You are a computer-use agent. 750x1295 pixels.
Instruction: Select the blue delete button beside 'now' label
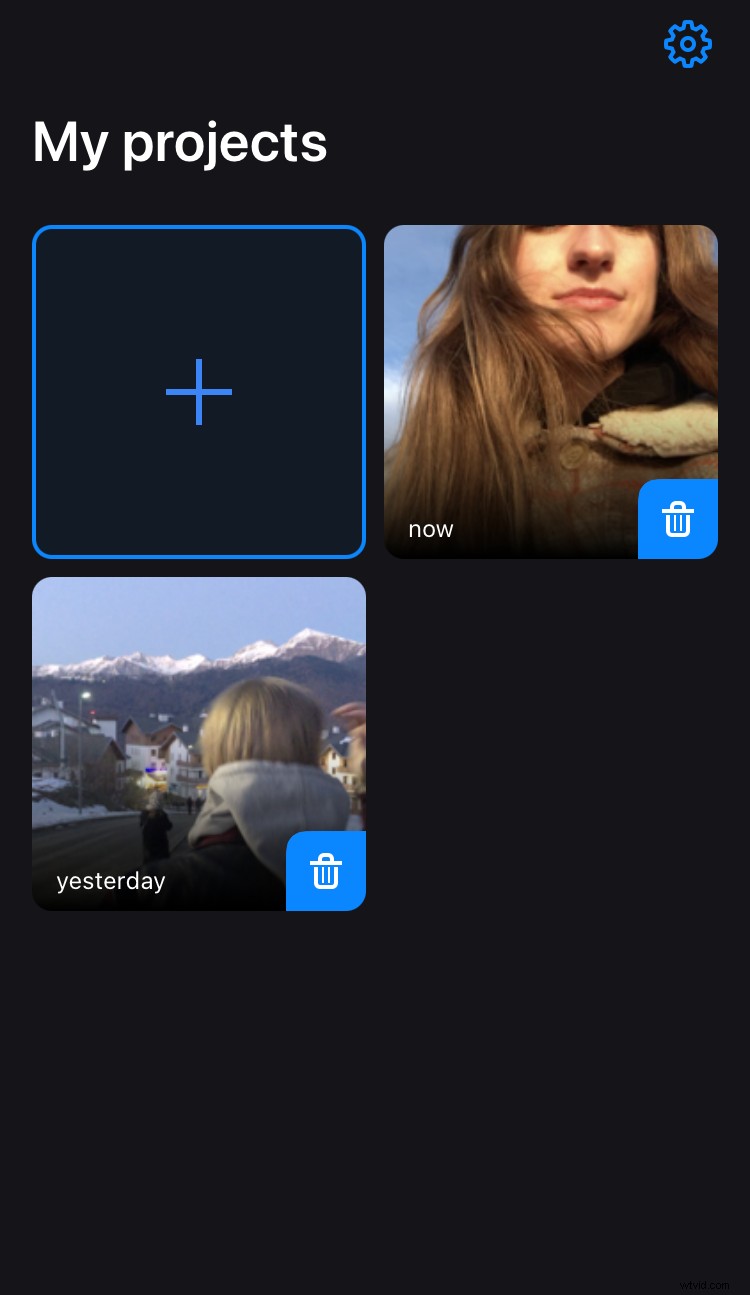[678, 519]
